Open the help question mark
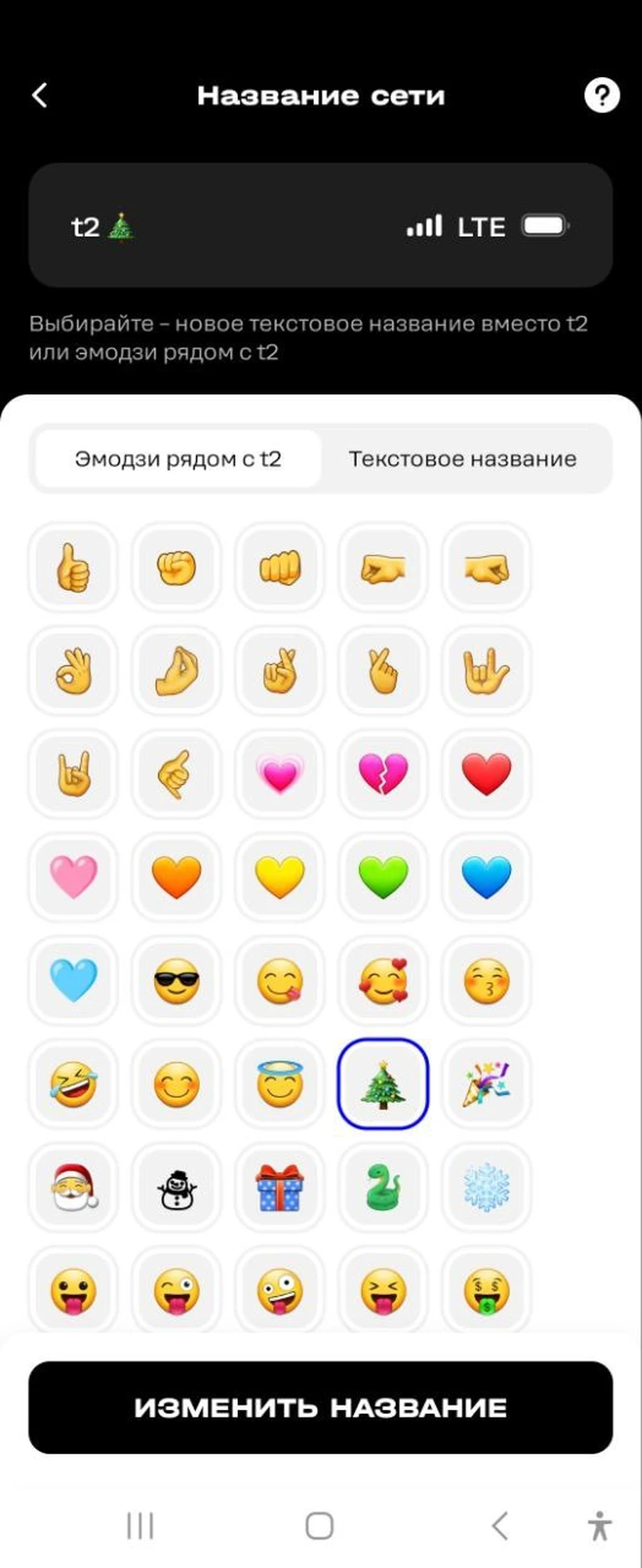The width and height of the screenshot is (642, 1568). (x=601, y=95)
